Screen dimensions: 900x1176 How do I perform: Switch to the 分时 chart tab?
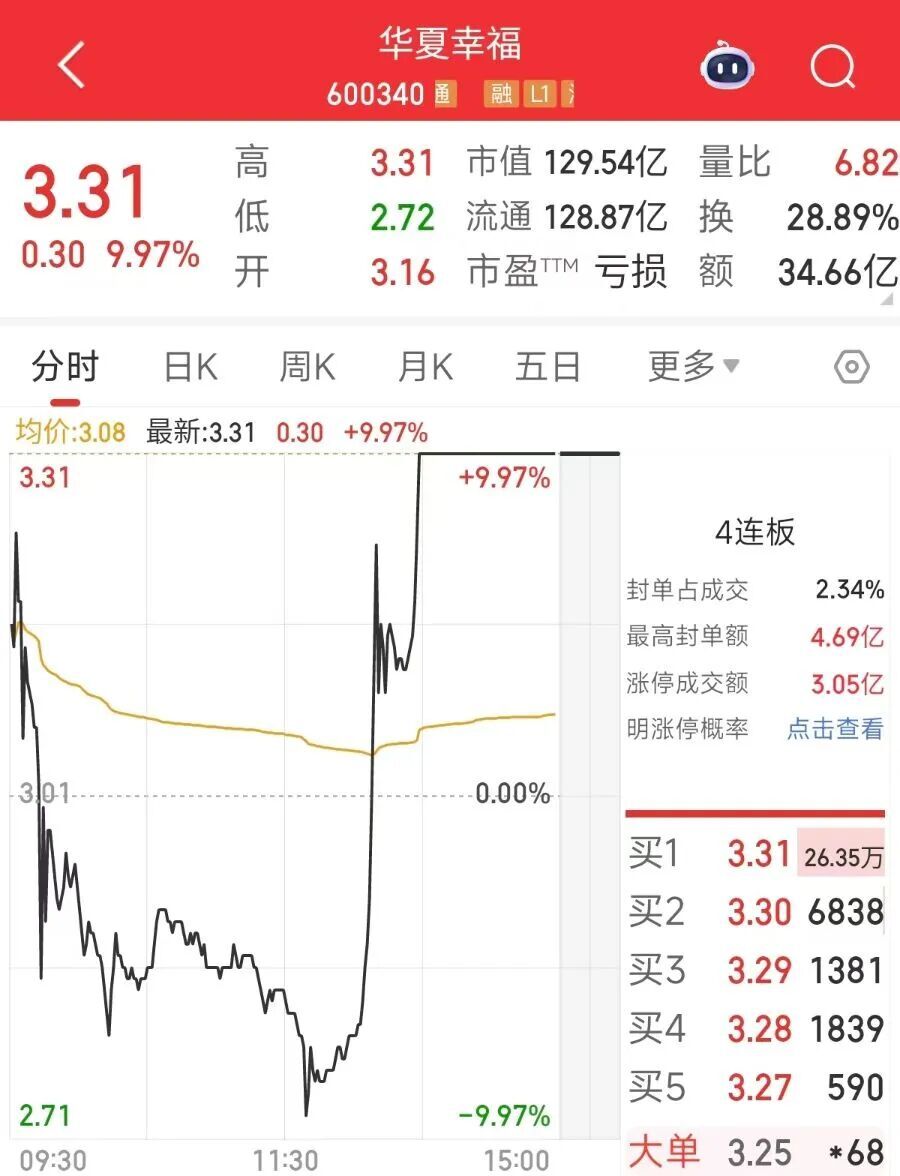pos(65,367)
